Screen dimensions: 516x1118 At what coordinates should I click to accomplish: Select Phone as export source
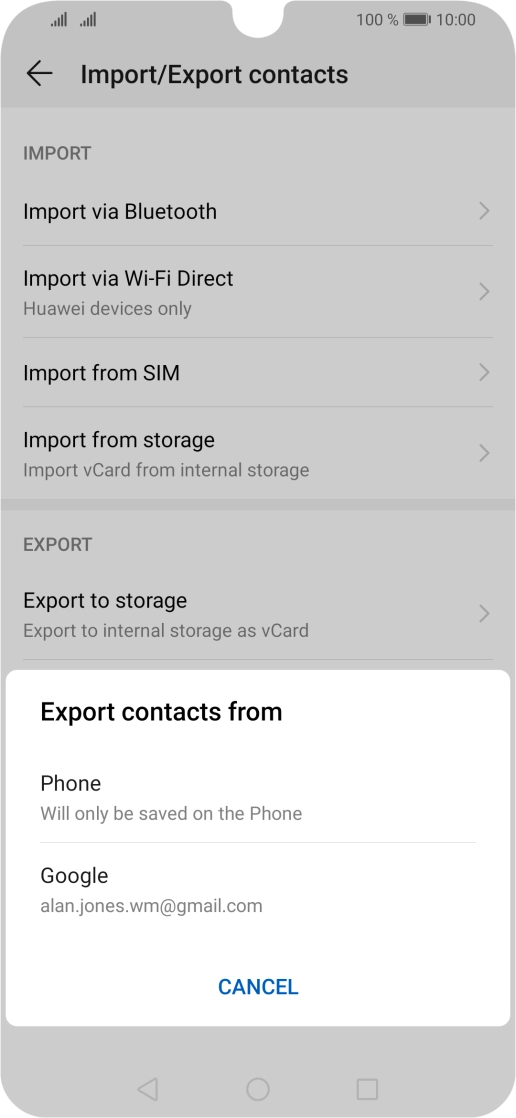[257, 797]
